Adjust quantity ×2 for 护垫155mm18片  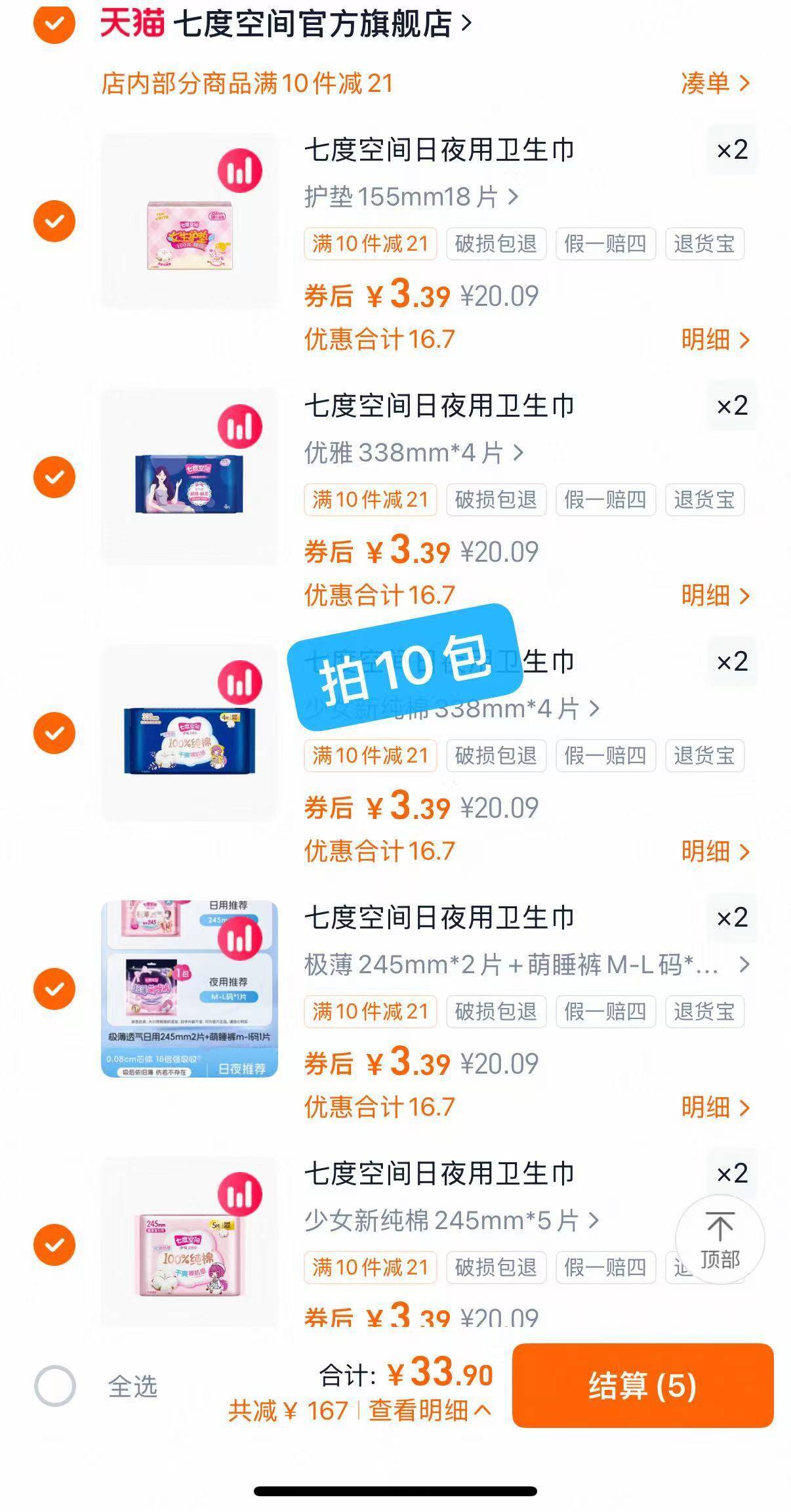coord(732,150)
